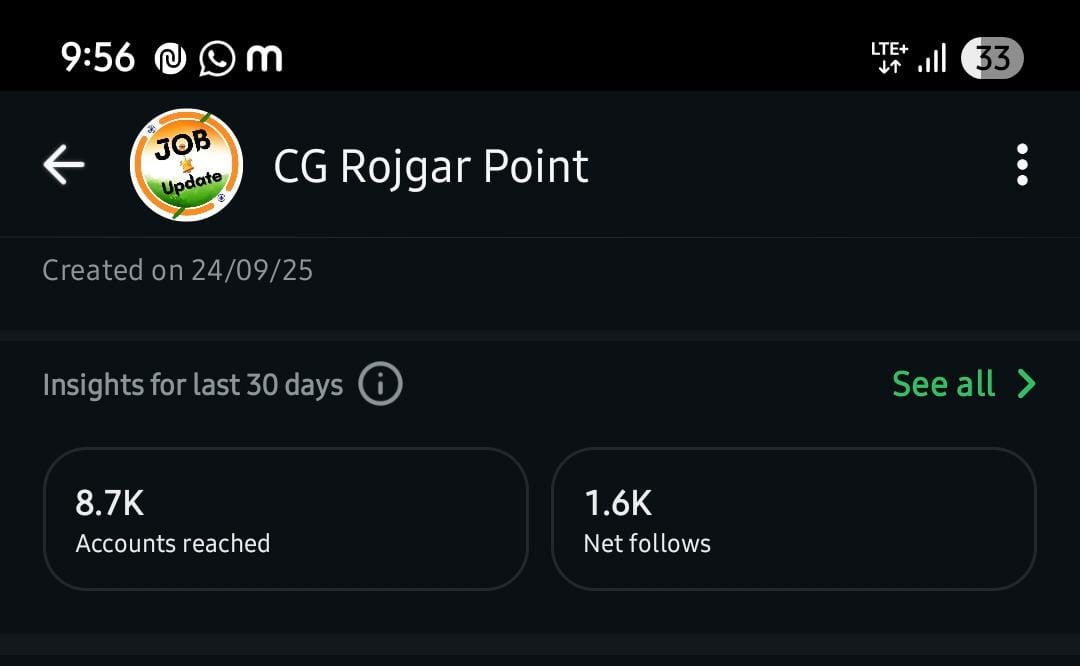Viewport: 1080px width, 666px height.
Task: Show info about last 30 days insights
Action: tap(380, 384)
